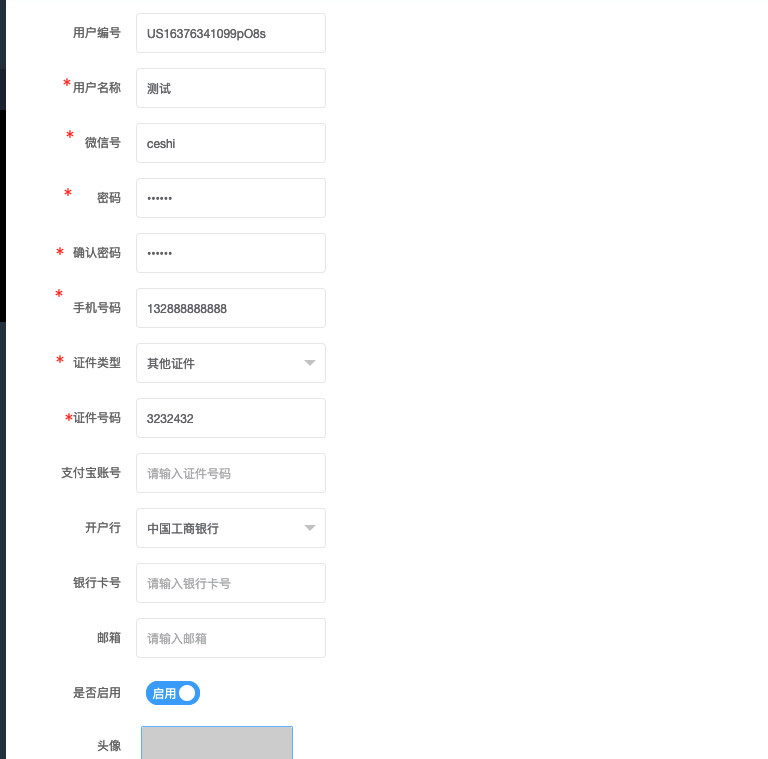Select the 确认密码 field
The image size is (768, 759).
230,253
